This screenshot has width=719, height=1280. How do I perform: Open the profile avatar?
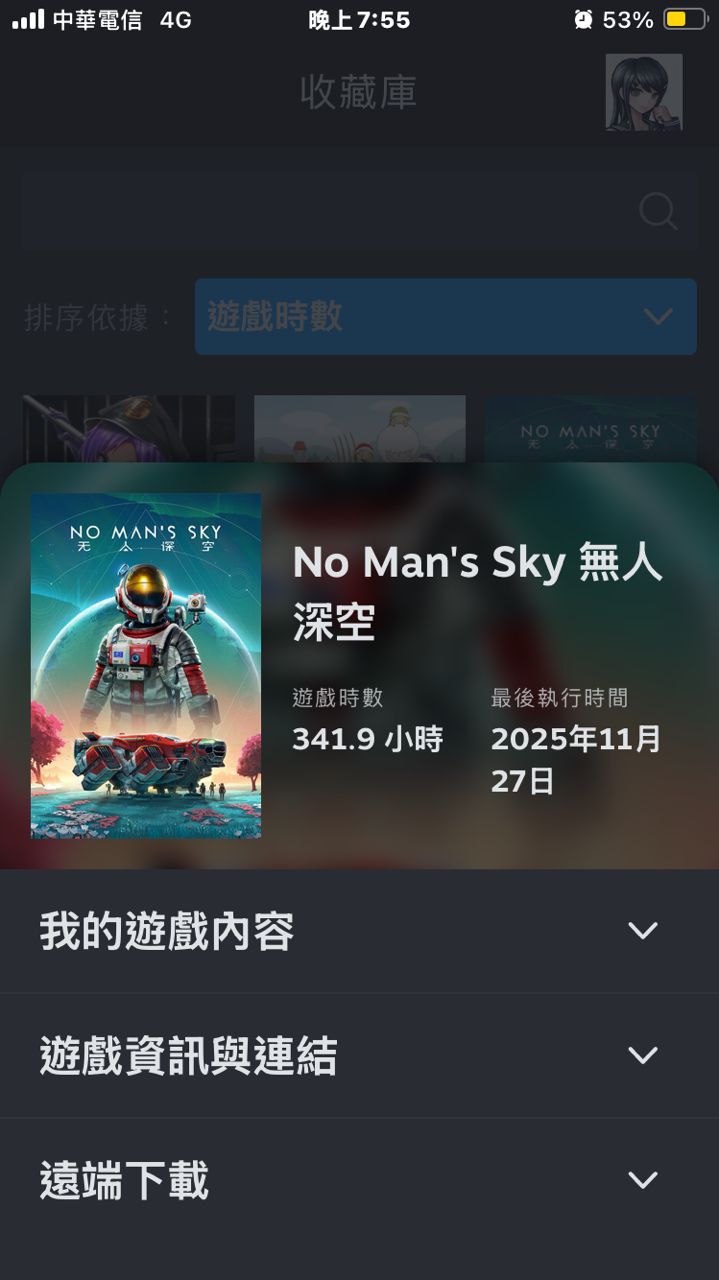644,92
